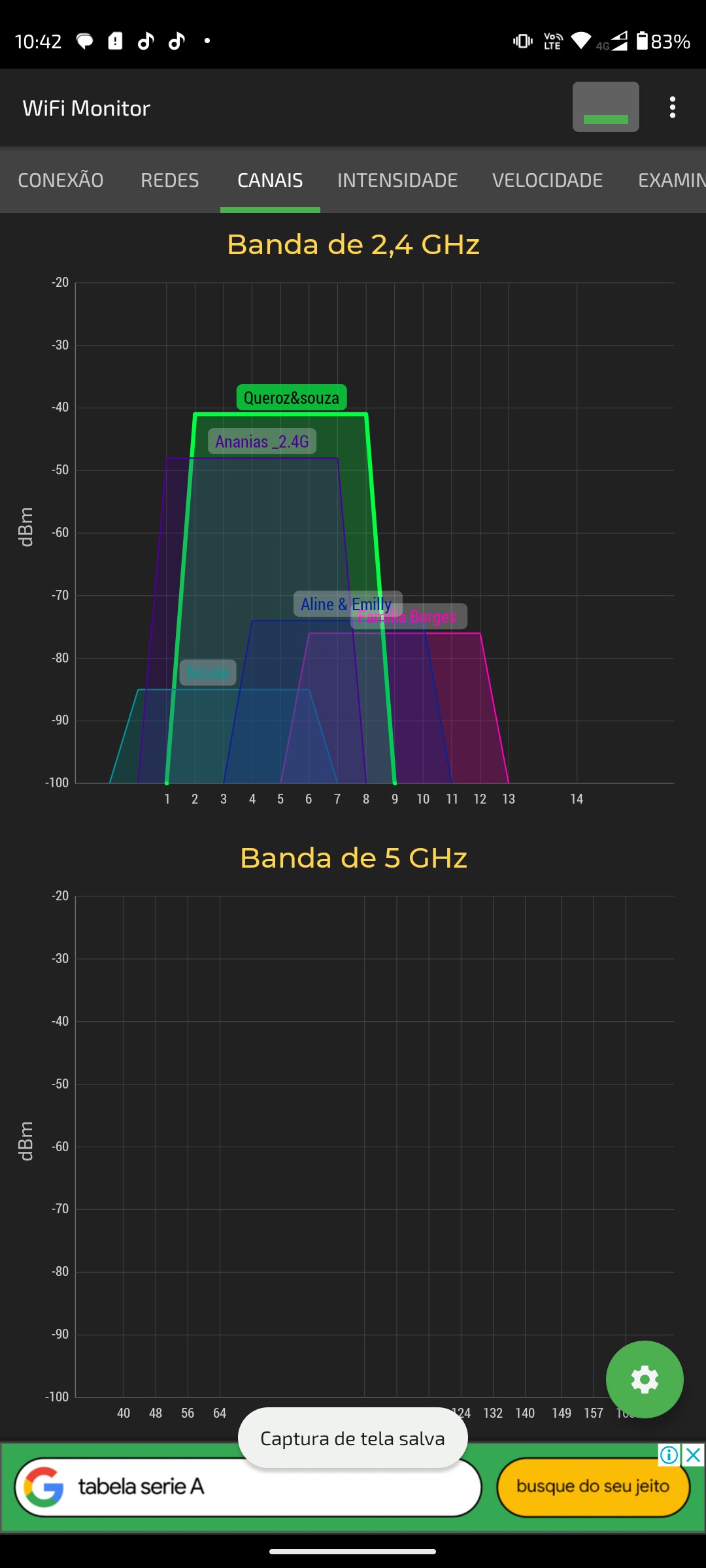Switch to the REDES tab
The width and height of the screenshot is (706, 1568).
point(170,180)
